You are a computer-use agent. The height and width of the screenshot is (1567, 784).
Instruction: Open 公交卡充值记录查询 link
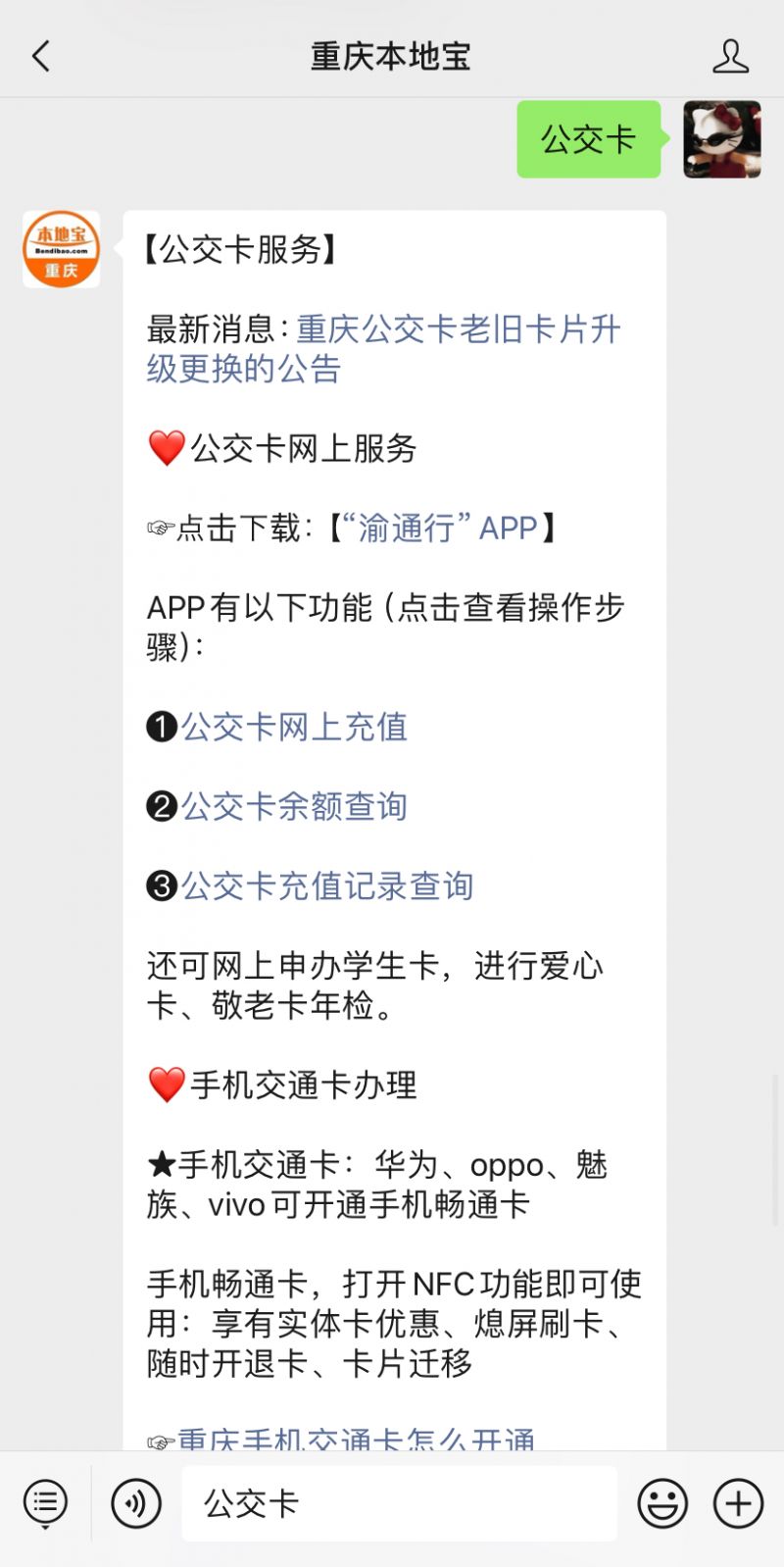pyautogui.click(x=326, y=886)
